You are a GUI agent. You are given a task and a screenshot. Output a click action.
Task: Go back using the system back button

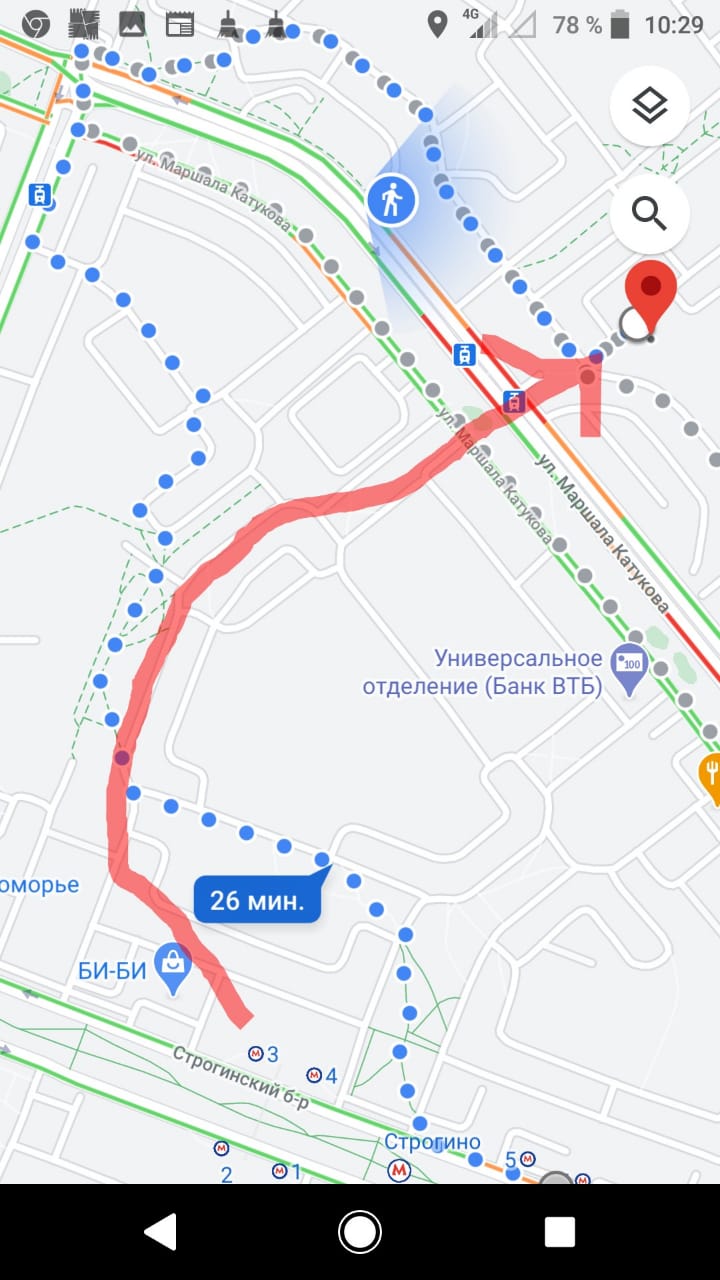click(x=161, y=1232)
